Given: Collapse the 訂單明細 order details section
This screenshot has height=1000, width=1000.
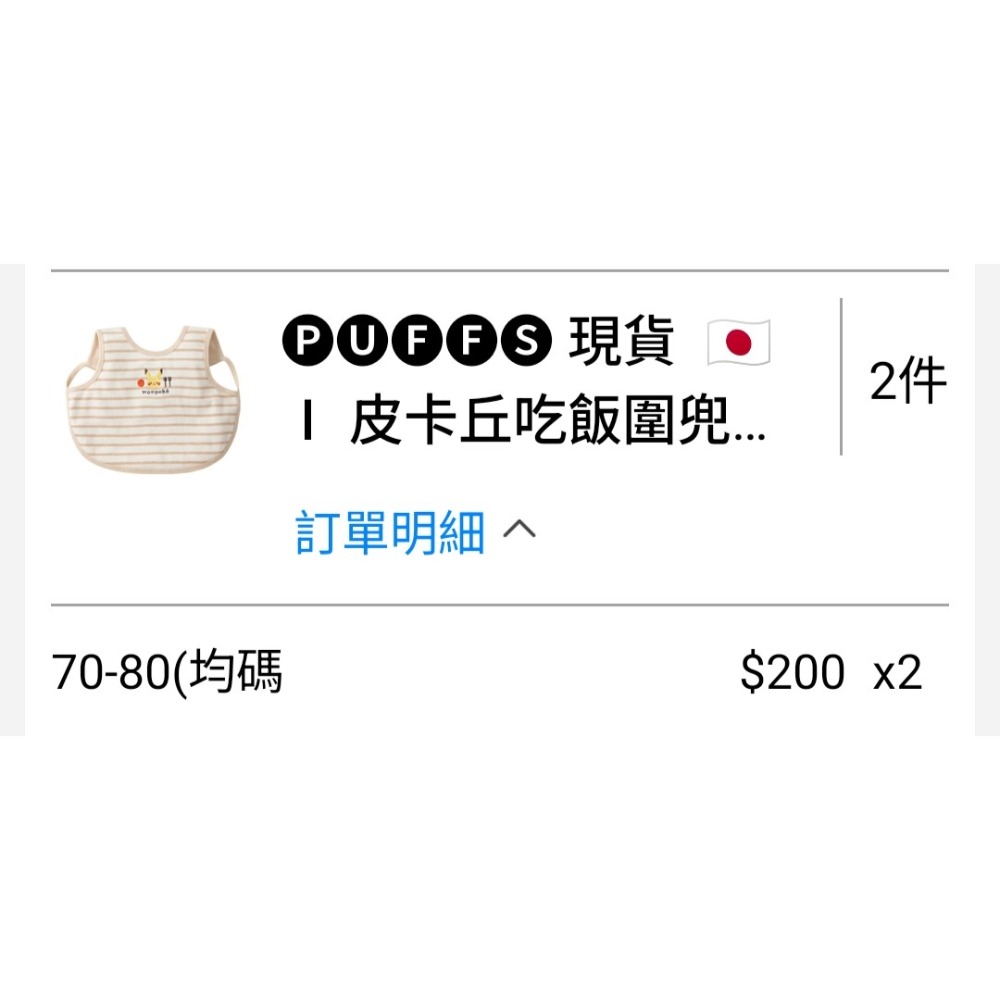Looking at the screenshot, I should (x=415, y=532).
